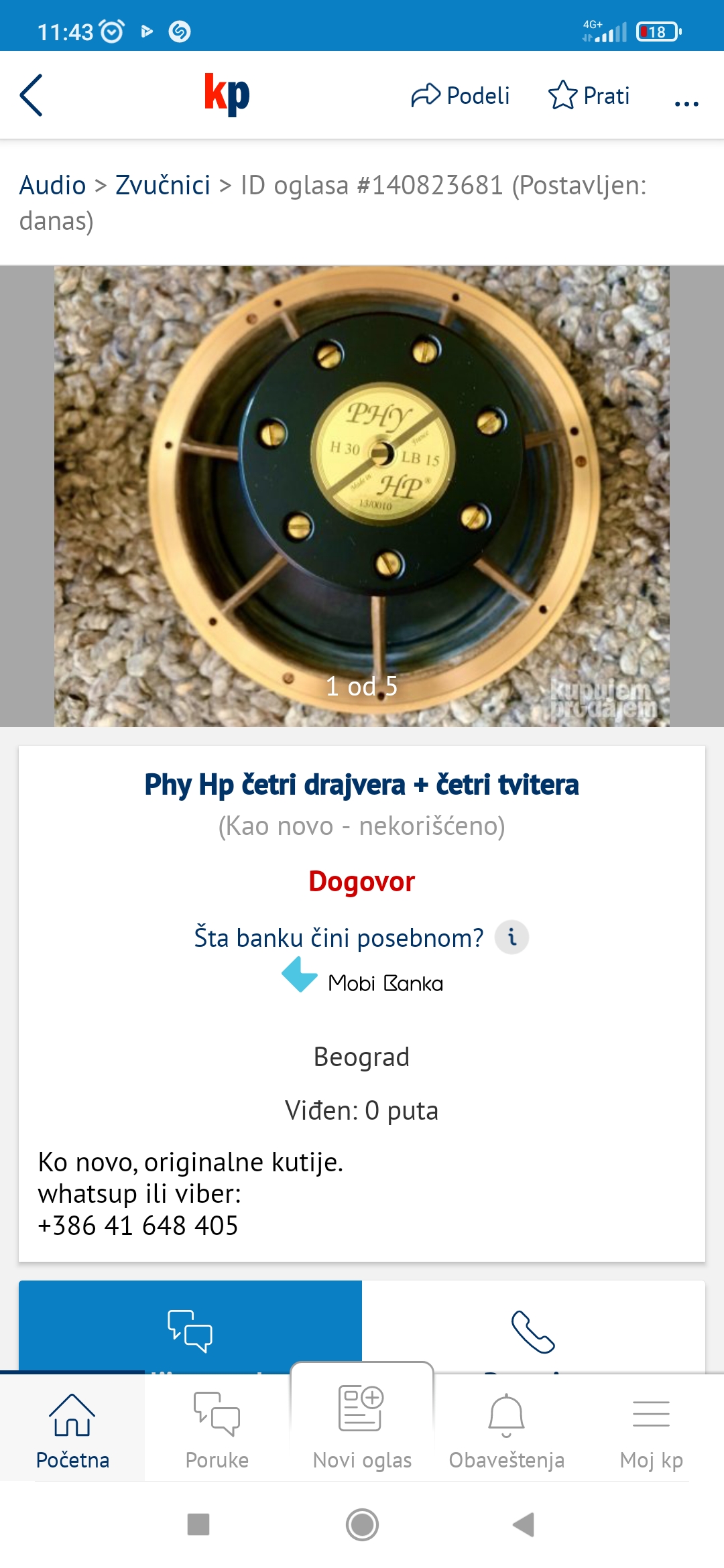Viewport: 724px width, 1568px height.
Task: Open the Šta banku čini posebnom link
Action: pyautogui.click(x=339, y=937)
